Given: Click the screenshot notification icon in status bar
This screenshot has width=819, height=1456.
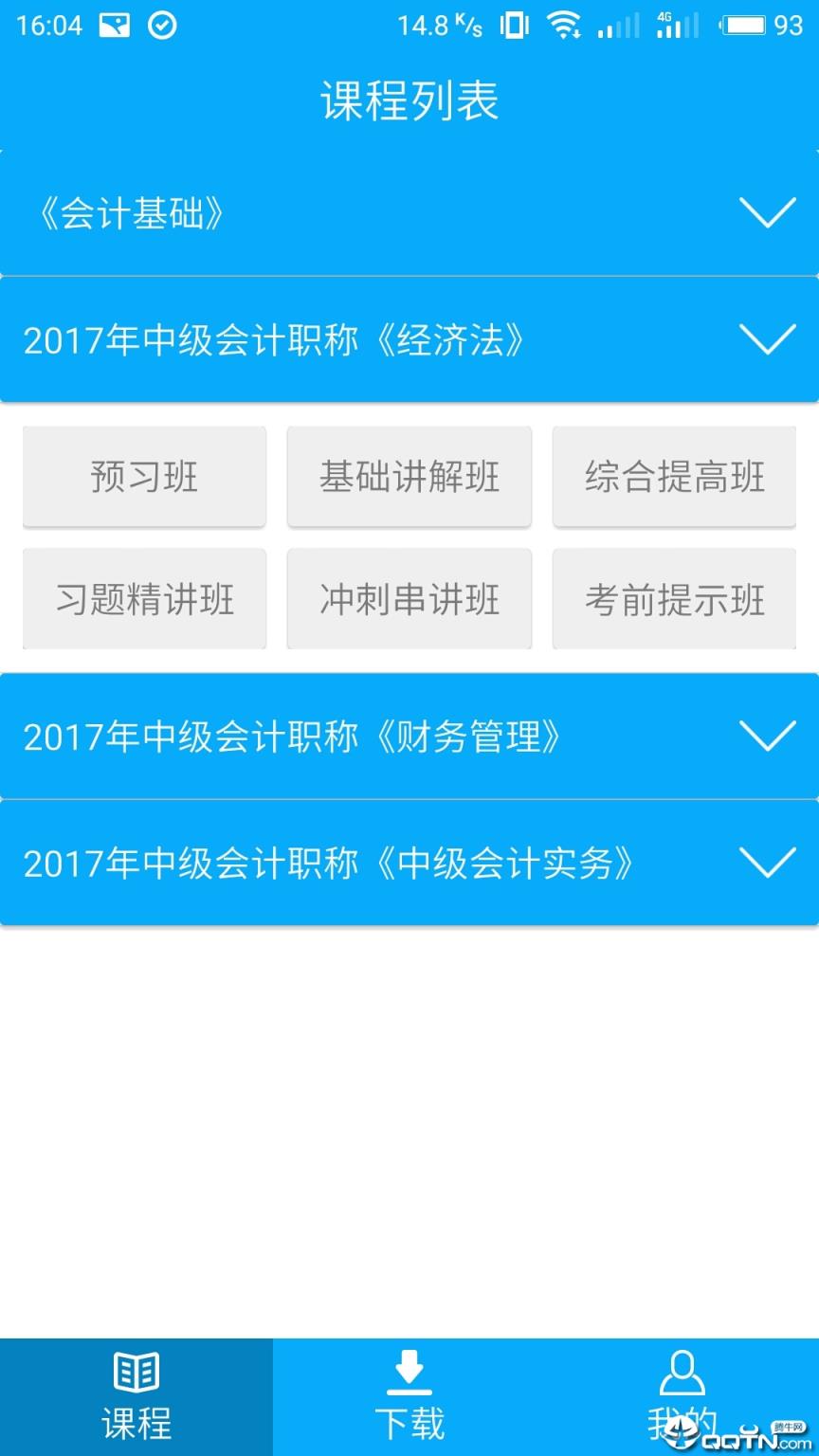Looking at the screenshot, I should point(114,26).
